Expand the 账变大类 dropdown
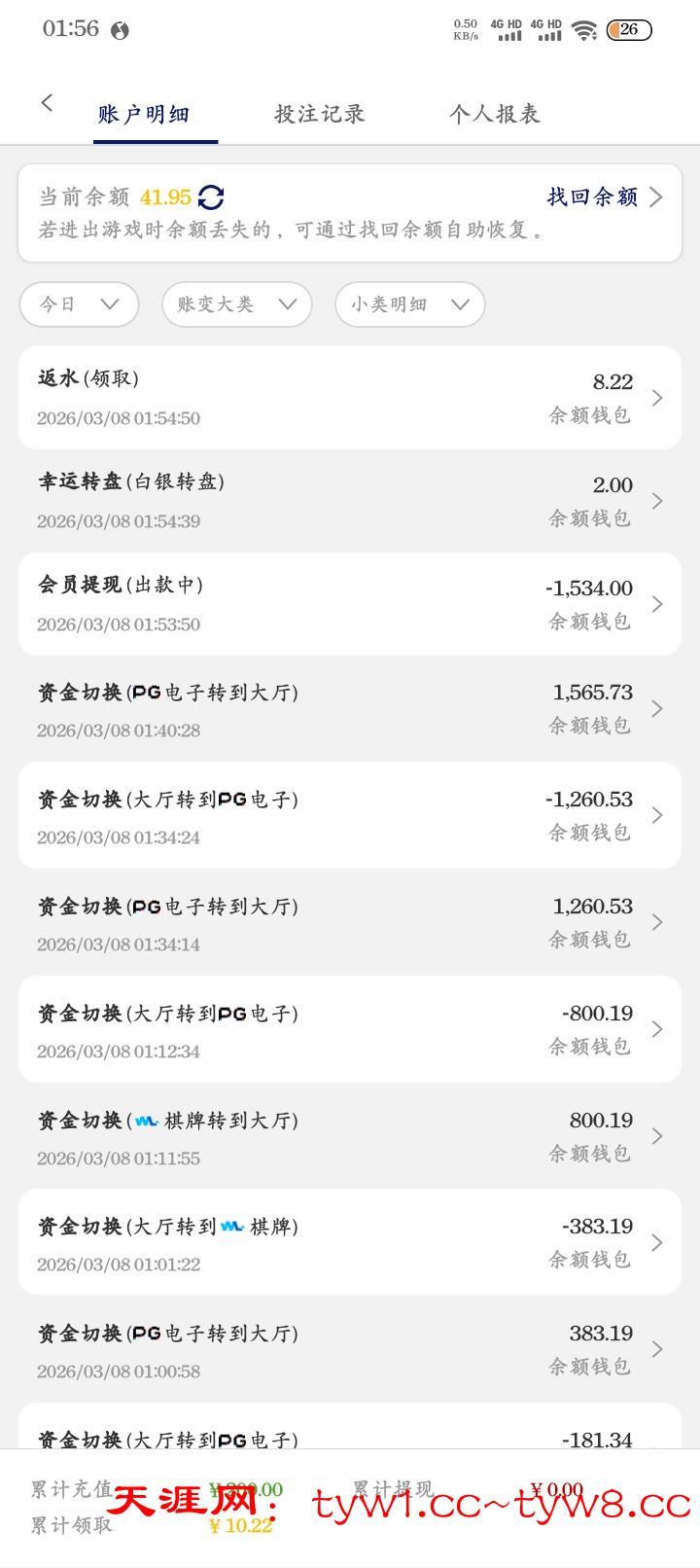700x1568 pixels. [236, 304]
